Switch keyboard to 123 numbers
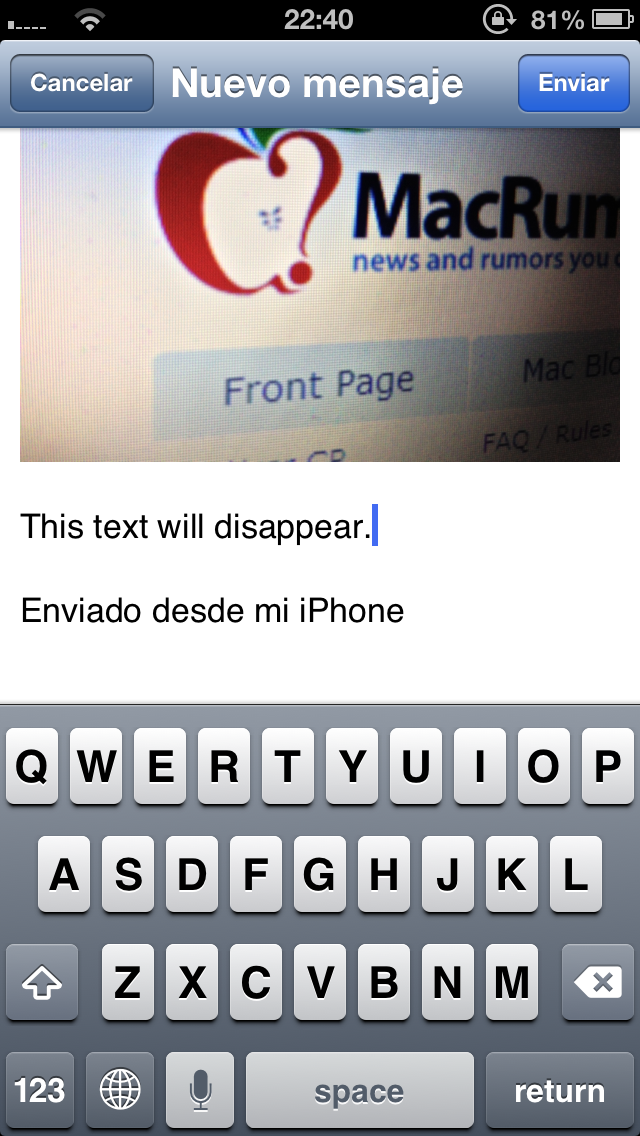 tap(40, 1089)
